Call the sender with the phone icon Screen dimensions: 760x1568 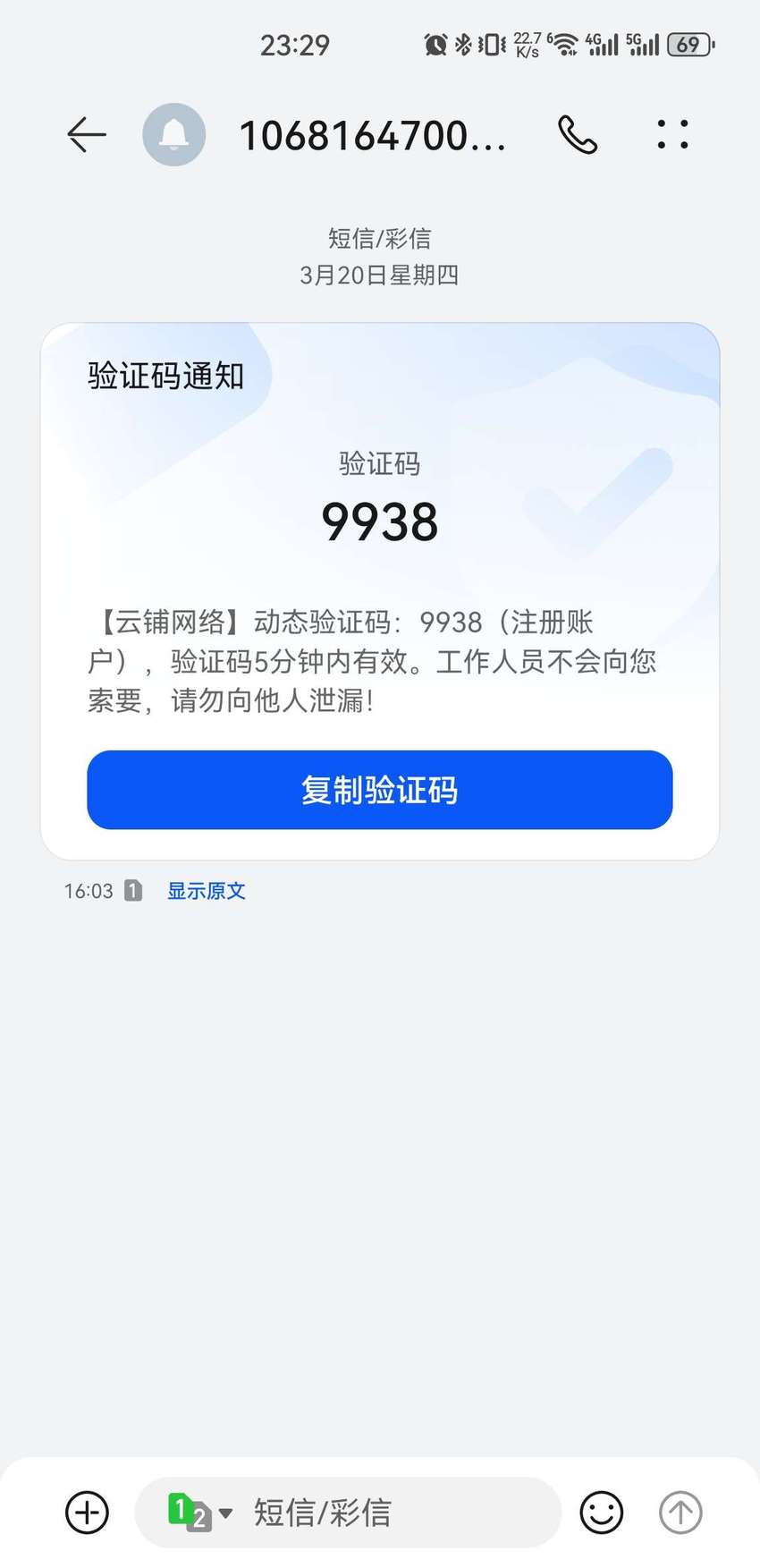click(578, 135)
